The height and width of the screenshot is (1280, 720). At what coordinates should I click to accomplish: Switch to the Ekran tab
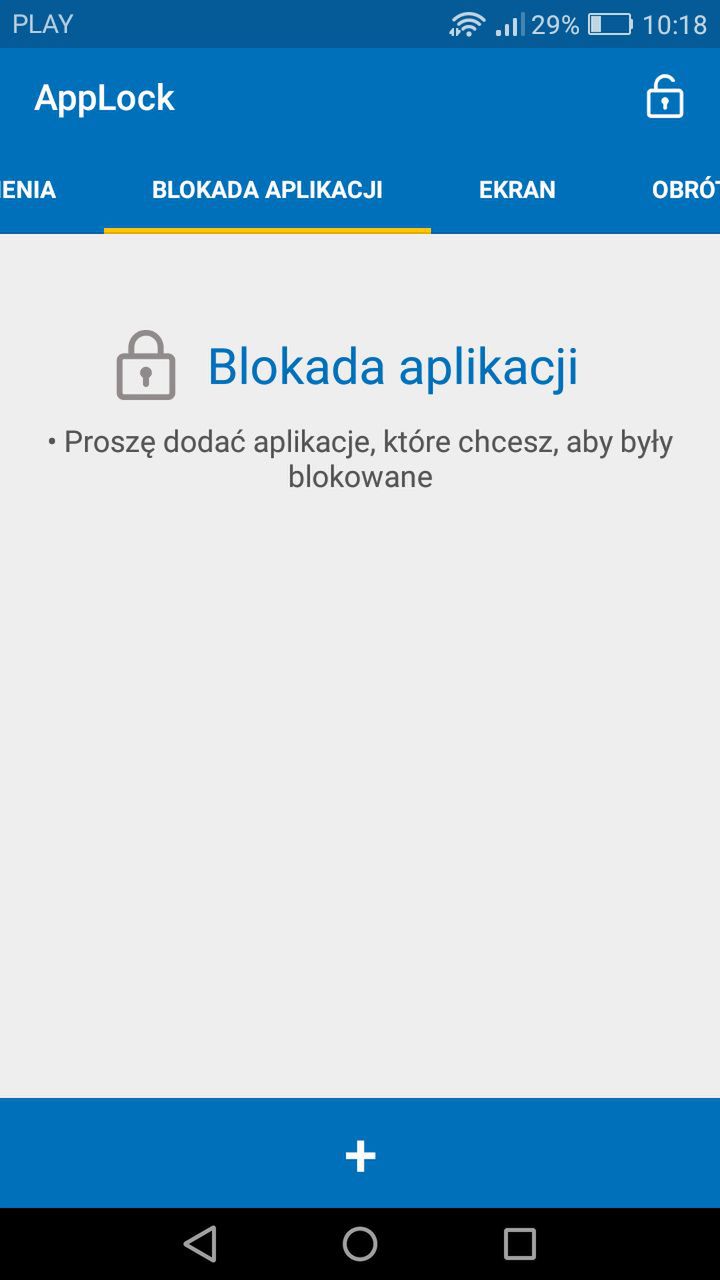point(517,190)
